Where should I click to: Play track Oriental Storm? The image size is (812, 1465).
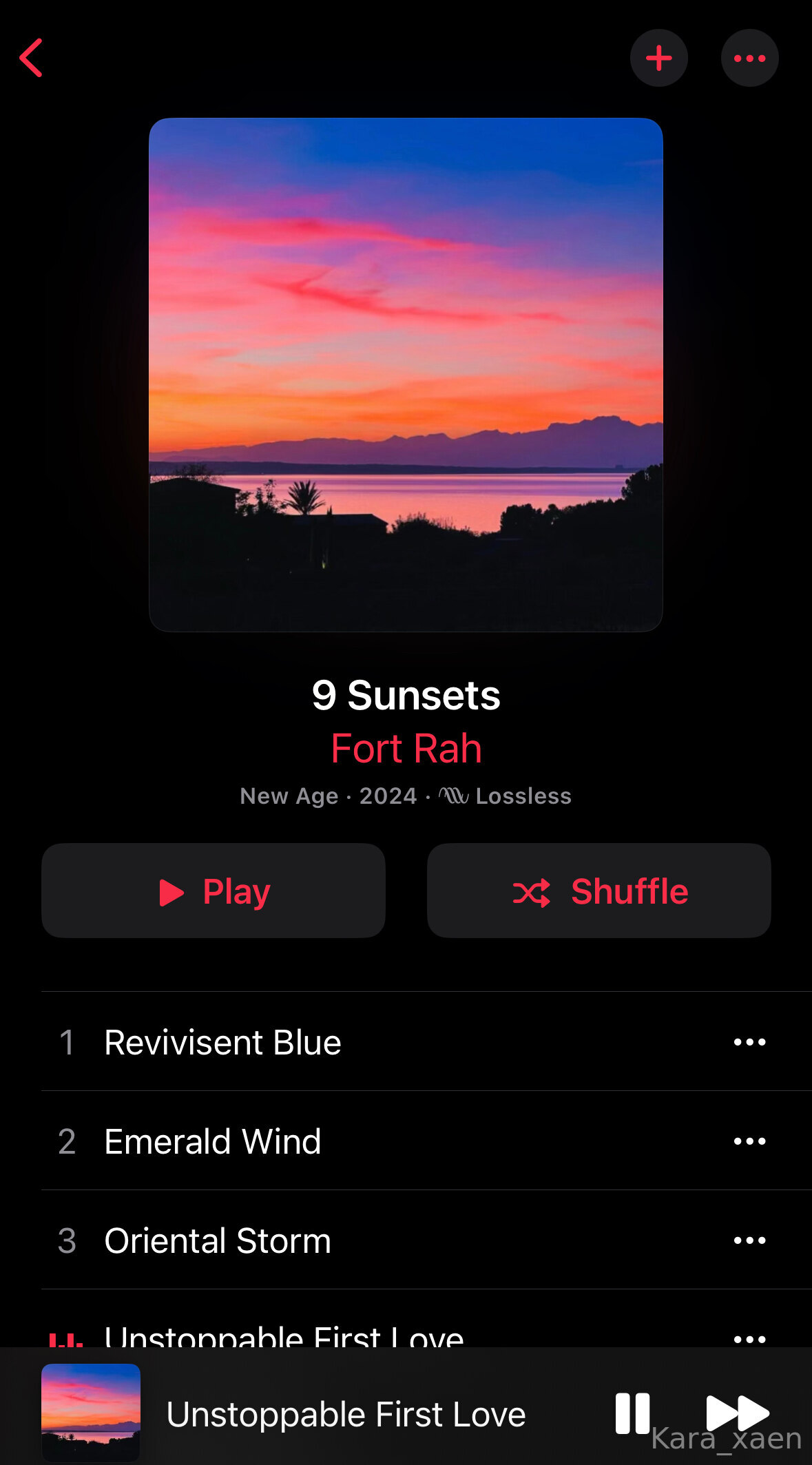(x=386, y=1240)
